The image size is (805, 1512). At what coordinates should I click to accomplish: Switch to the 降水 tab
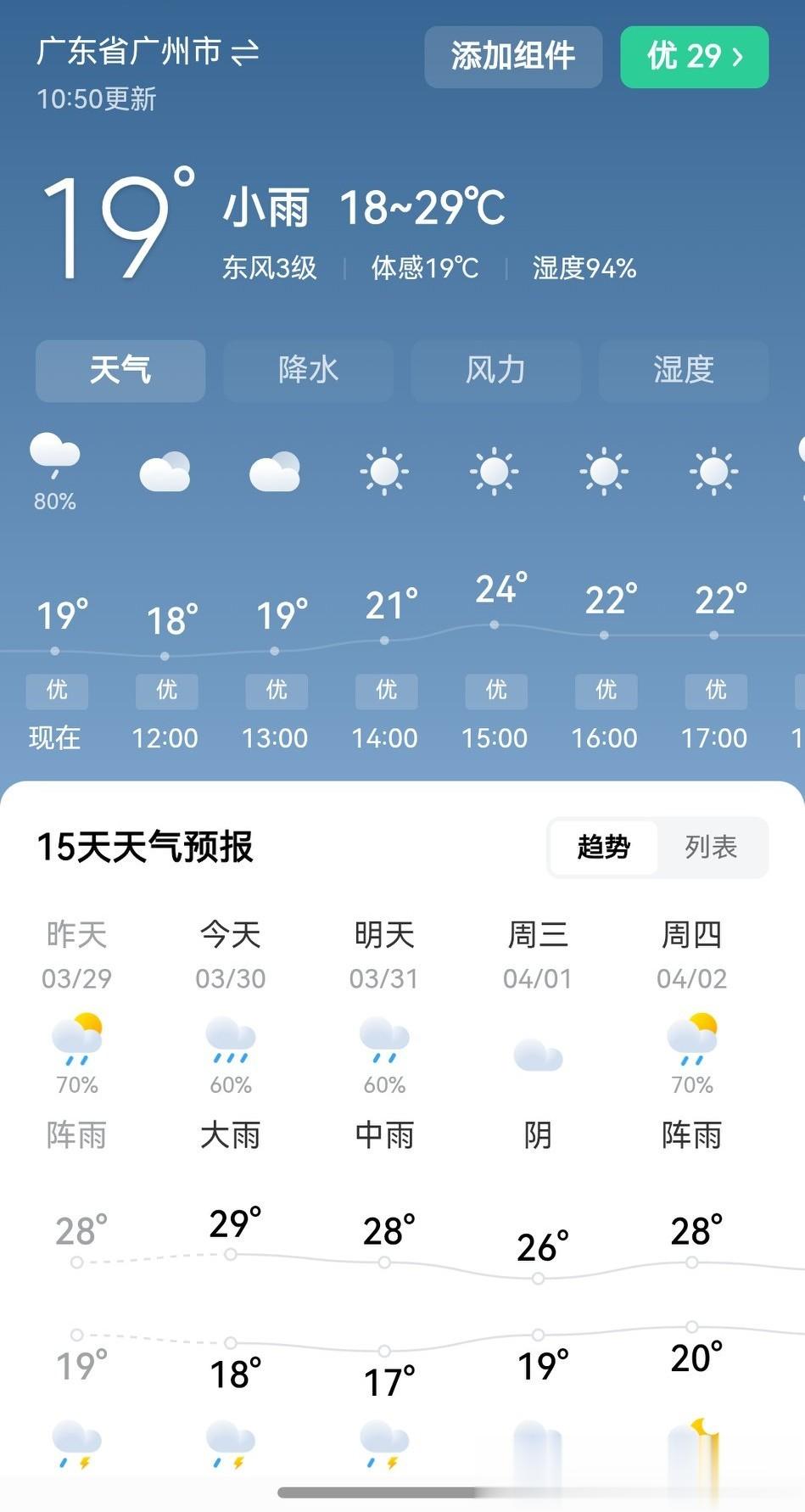(x=308, y=370)
